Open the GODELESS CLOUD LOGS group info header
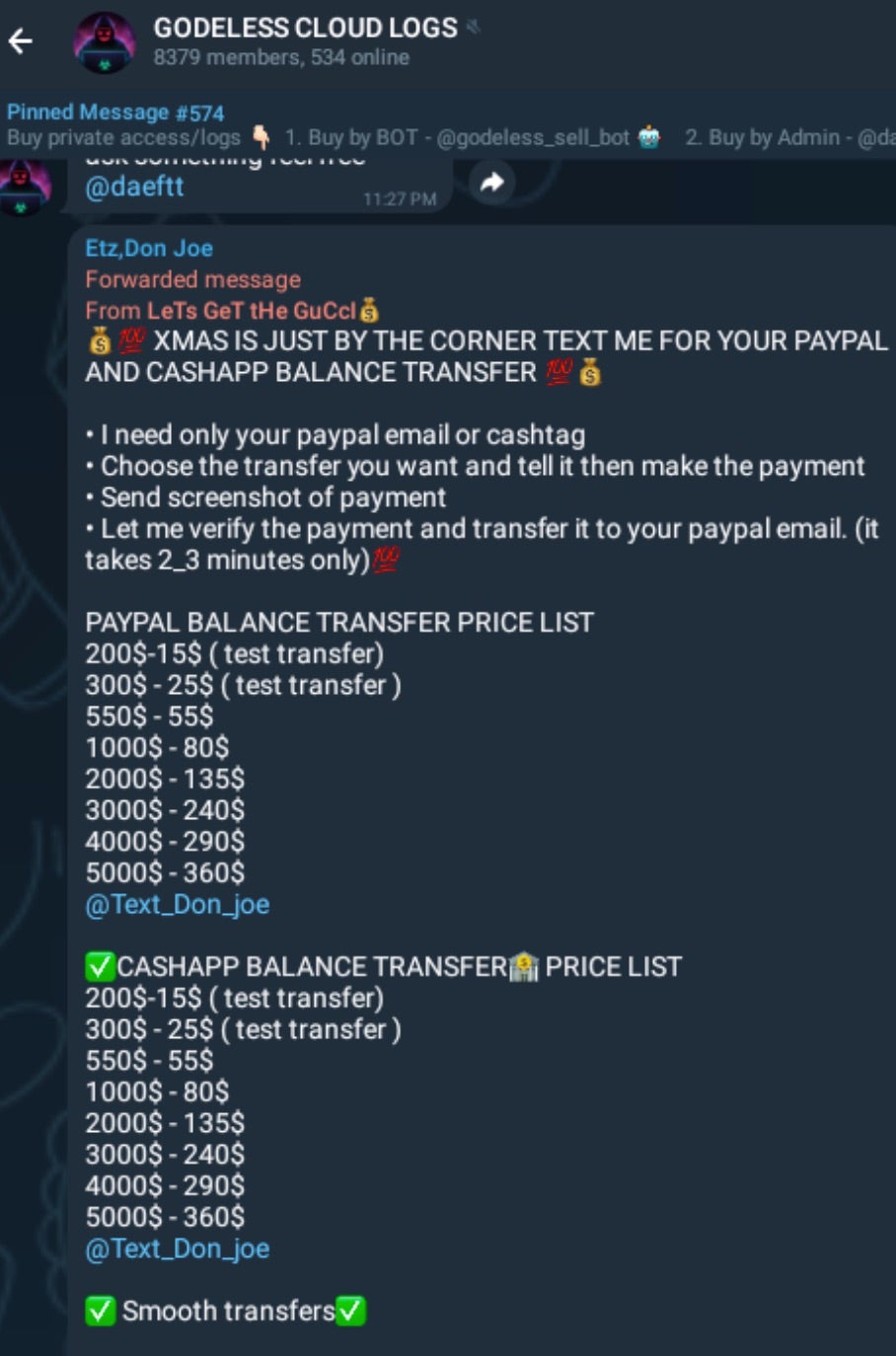The image size is (896, 1356). point(305,40)
